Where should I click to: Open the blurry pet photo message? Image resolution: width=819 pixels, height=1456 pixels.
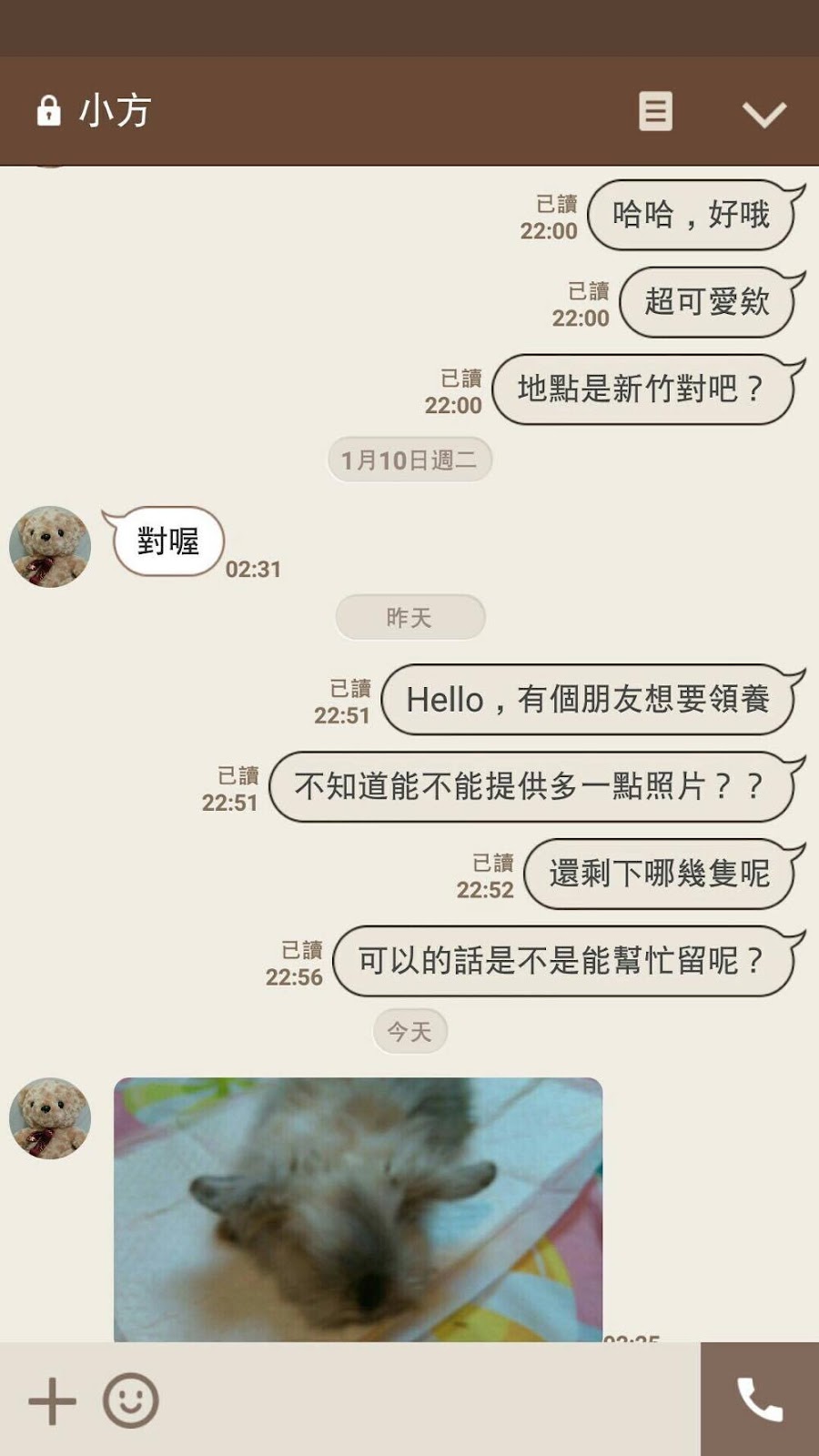(x=358, y=1208)
